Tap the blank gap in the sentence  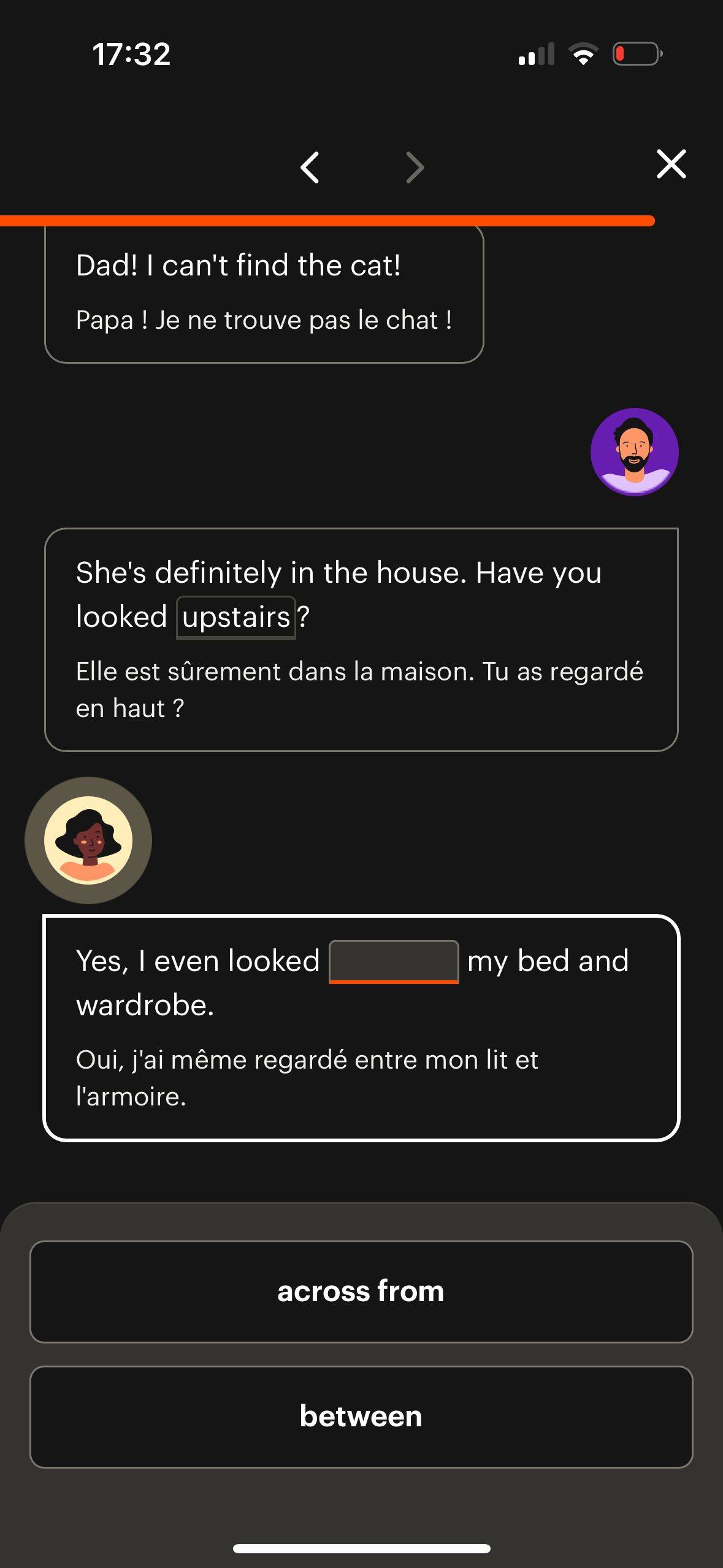(394, 961)
